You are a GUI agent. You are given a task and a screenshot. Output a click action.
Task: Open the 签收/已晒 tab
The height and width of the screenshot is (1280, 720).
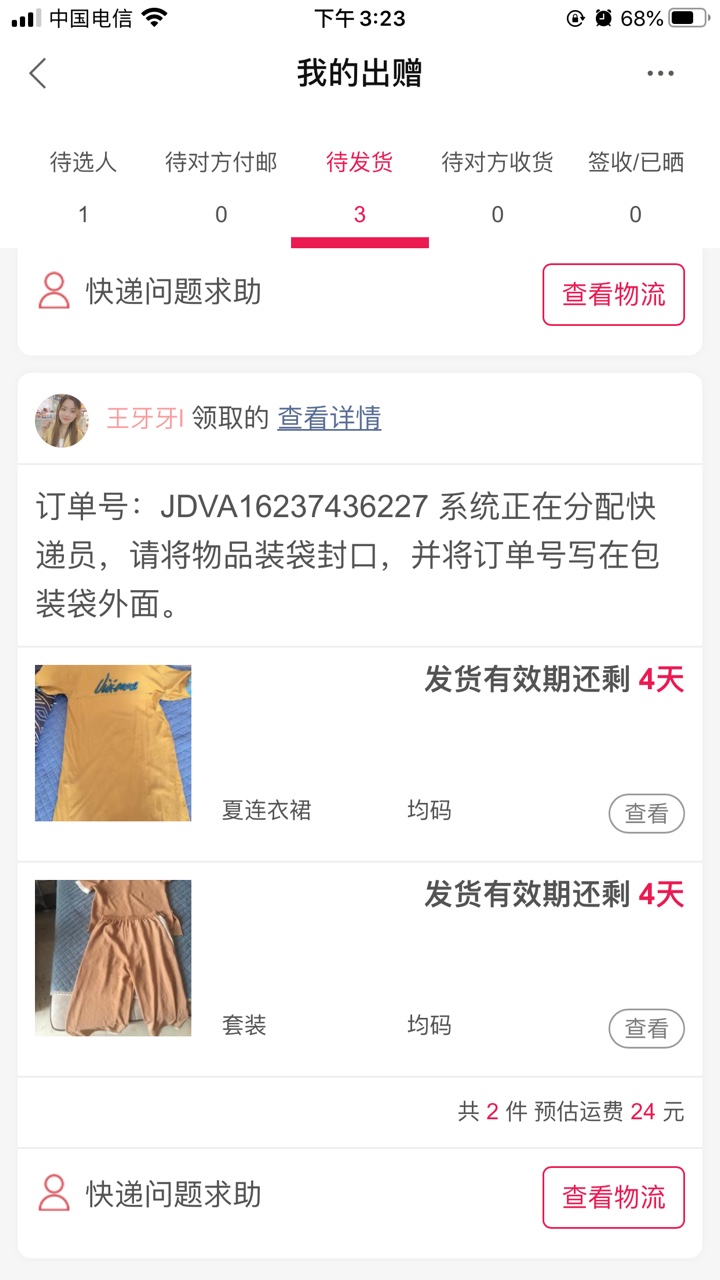635,185
